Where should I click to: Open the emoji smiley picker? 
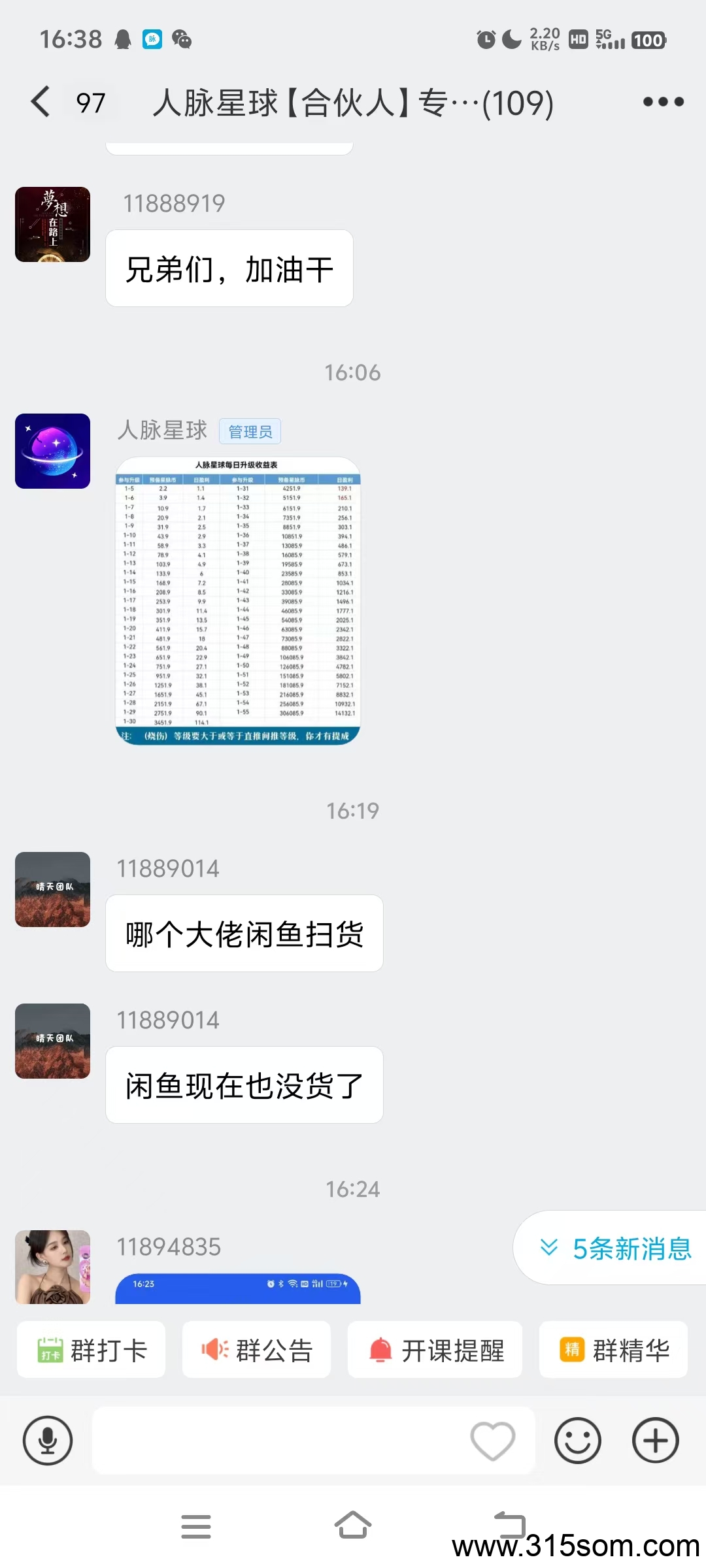[x=578, y=1440]
